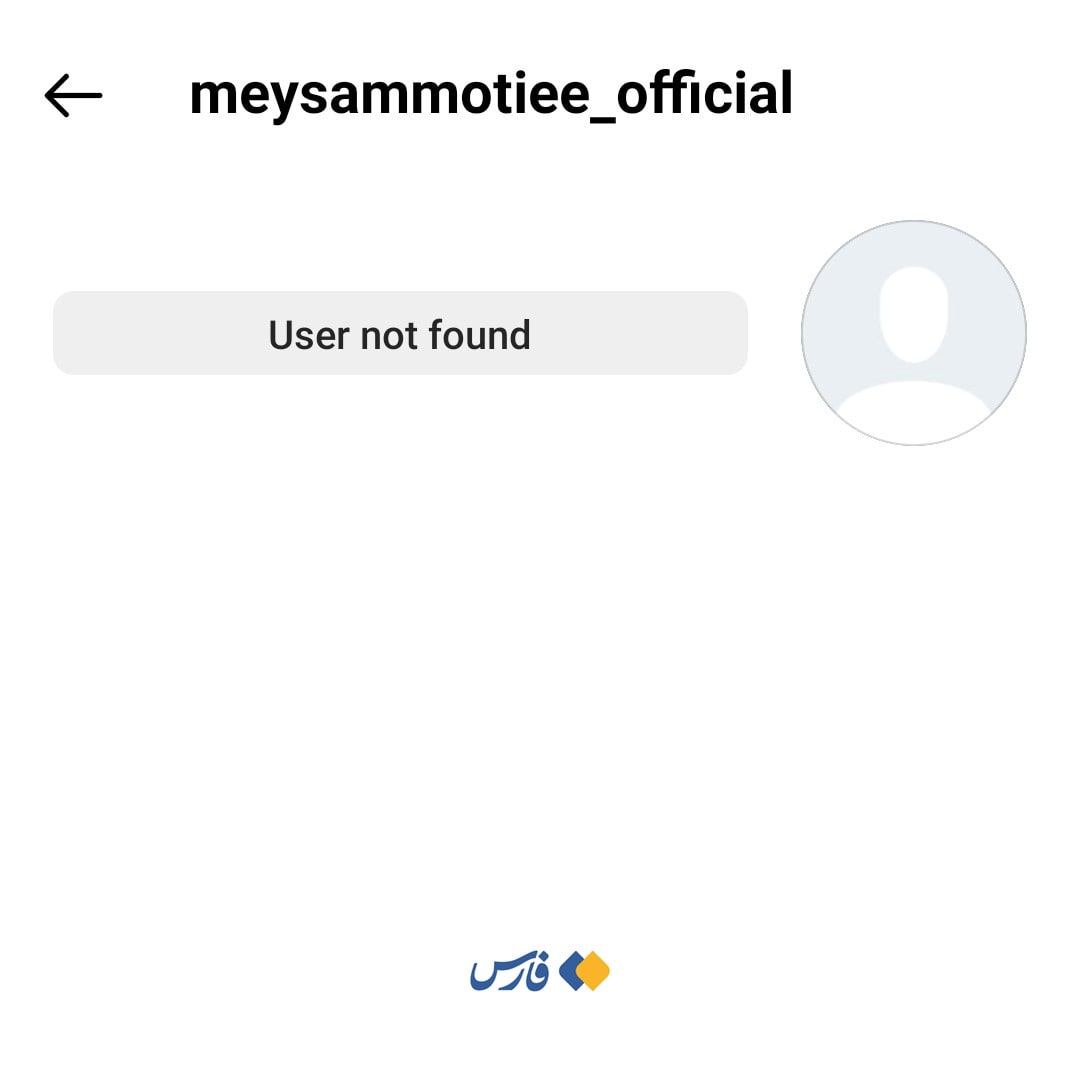This screenshot has height=1080, width=1080.
Task: Tap the blank profile picture placeholder
Action: point(913,333)
